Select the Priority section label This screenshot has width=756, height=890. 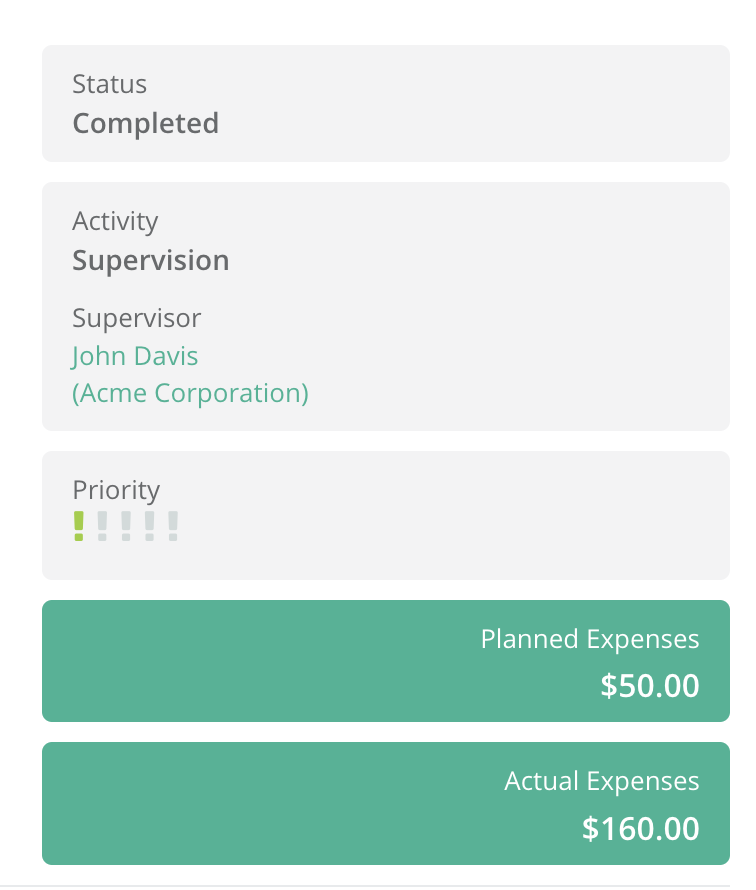click(116, 490)
